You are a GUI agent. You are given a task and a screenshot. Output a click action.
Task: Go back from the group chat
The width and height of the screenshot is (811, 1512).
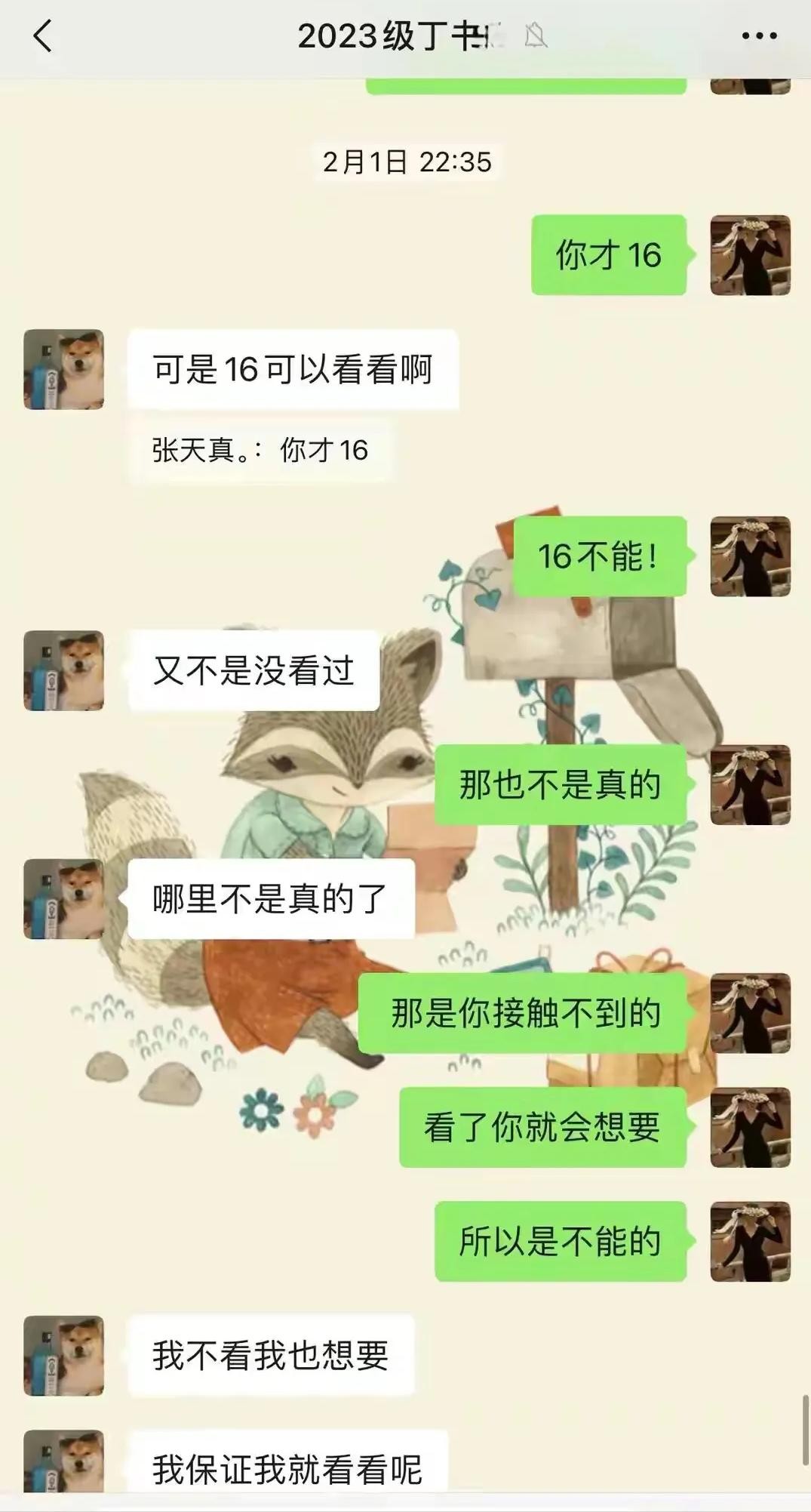click(43, 35)
